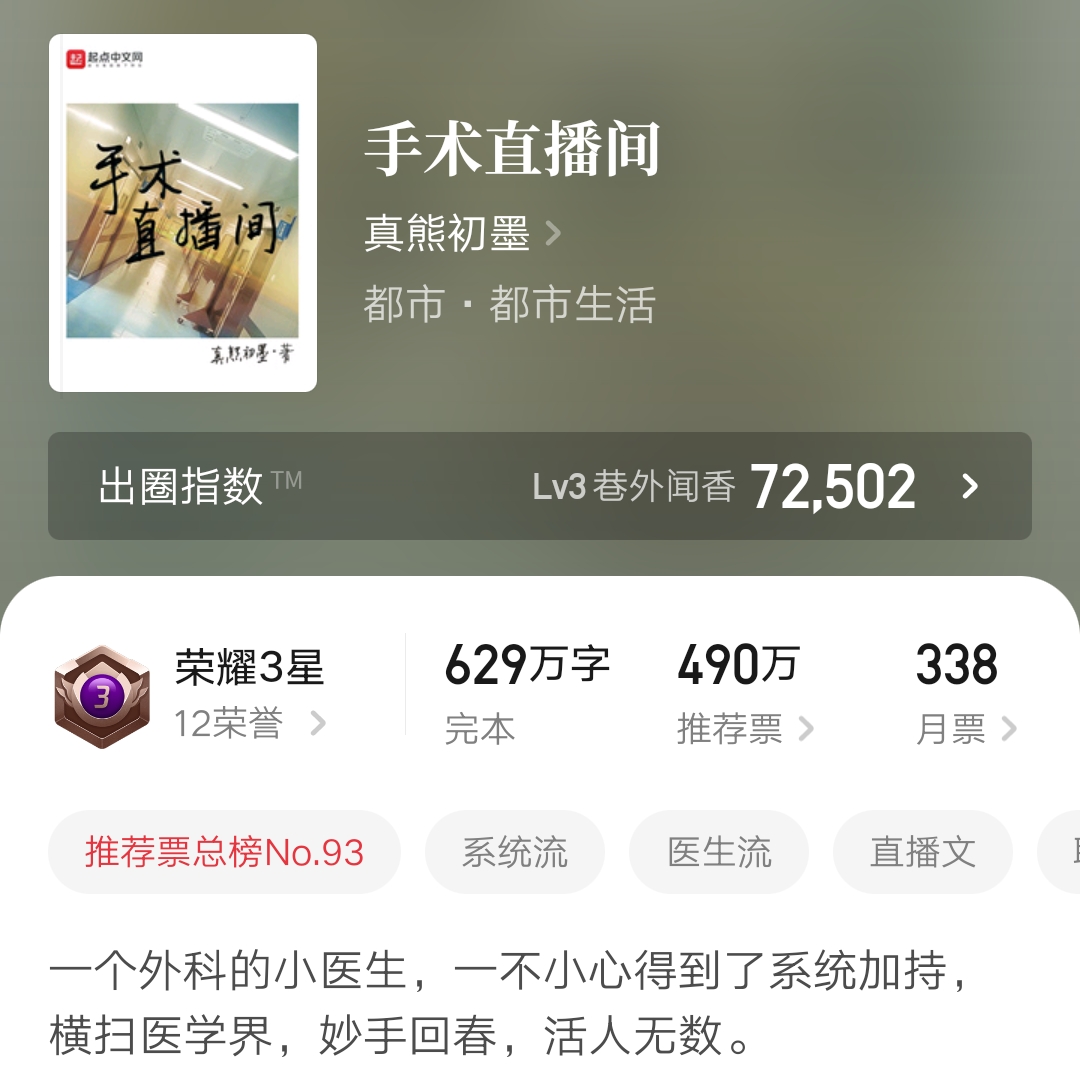Open the author page via the arrow beside 真熊初墨
The image size is (1080, 1091).
click(x=555, y=233)
